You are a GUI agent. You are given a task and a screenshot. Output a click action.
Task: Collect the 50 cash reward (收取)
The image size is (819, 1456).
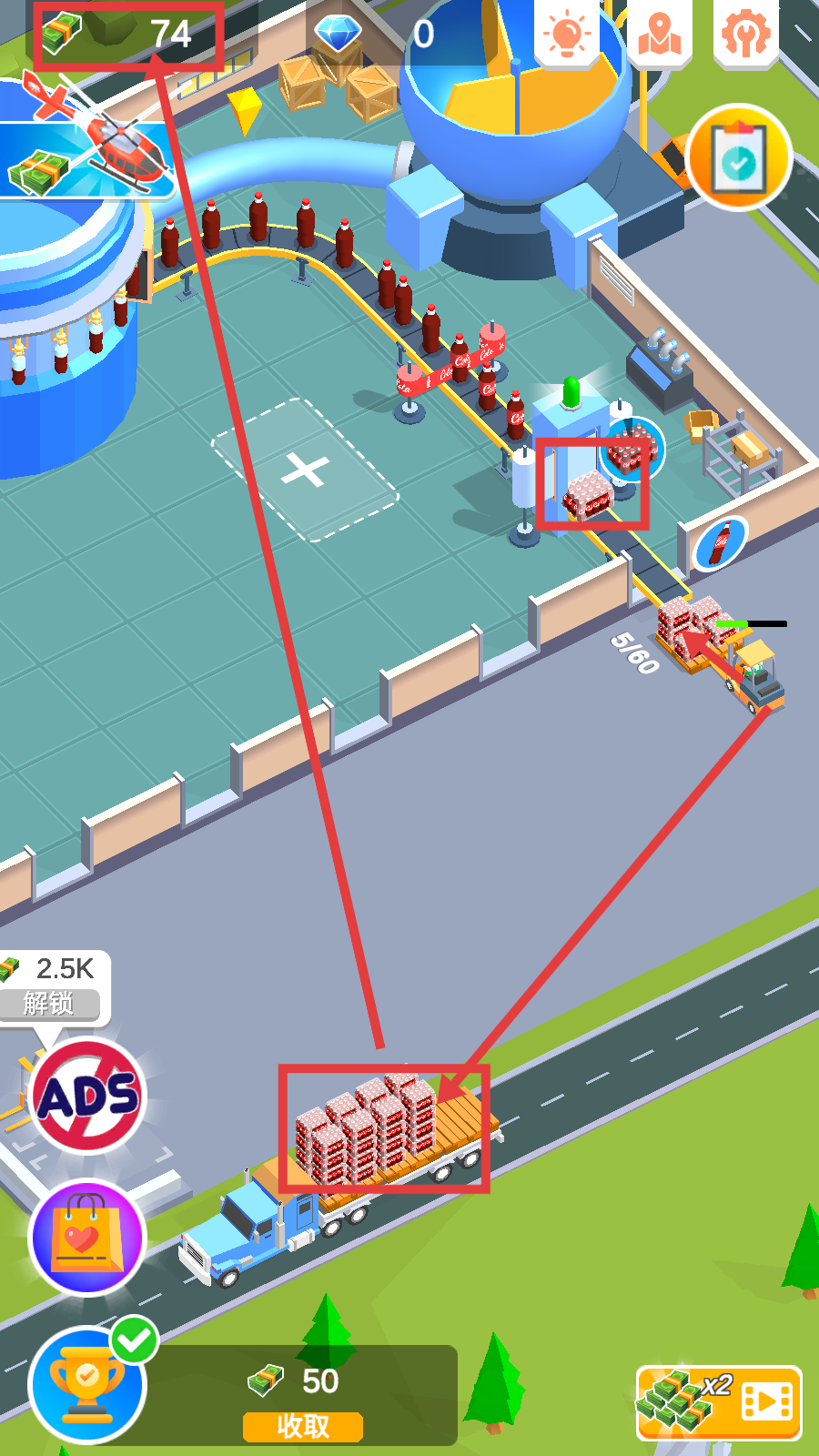point(303,1426)
